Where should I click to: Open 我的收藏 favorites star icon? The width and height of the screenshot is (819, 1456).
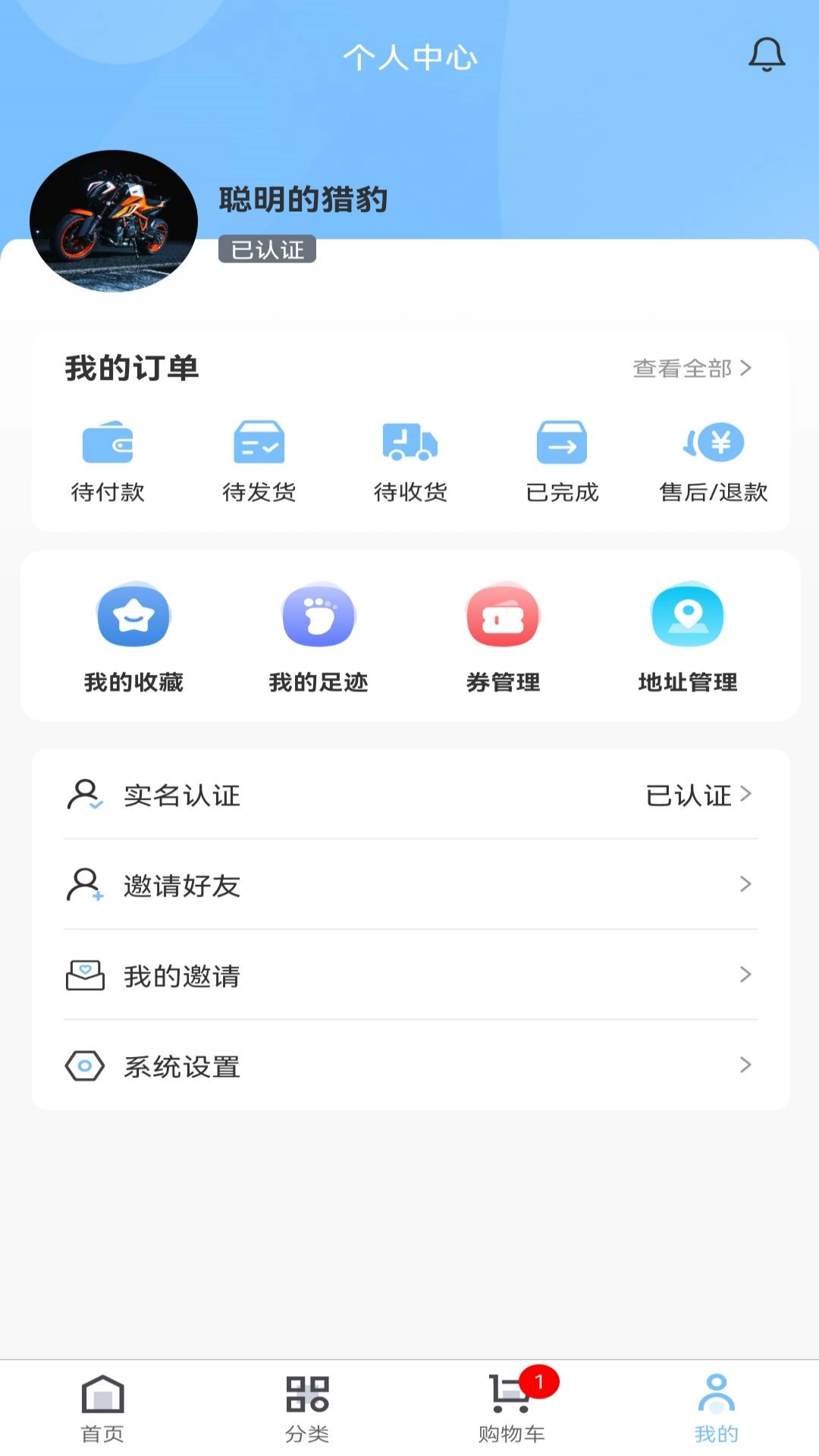click(133, 616)
